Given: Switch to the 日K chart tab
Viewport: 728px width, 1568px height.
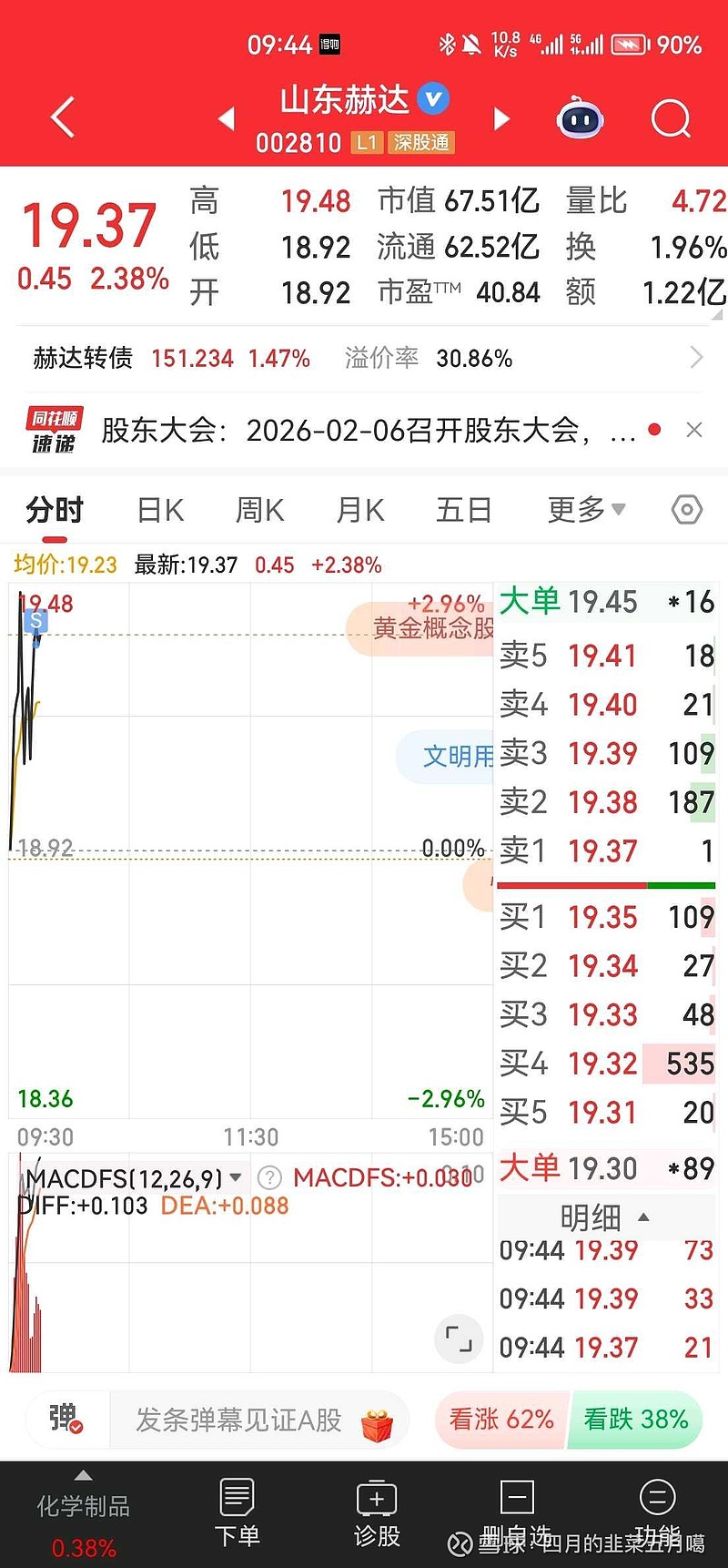Looking at the screenshot, I should coord(160,510).
